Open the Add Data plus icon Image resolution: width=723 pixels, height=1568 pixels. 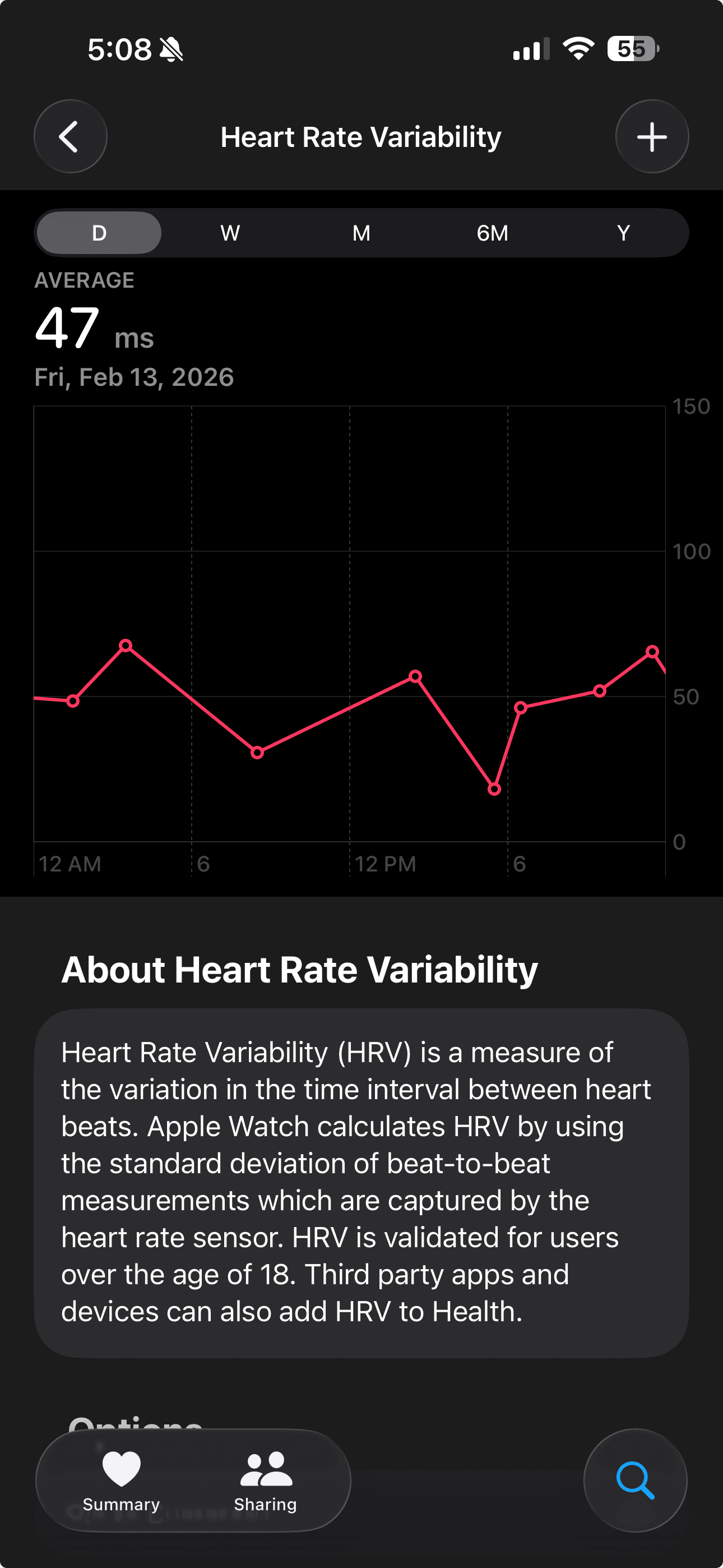tap(652, 137)
